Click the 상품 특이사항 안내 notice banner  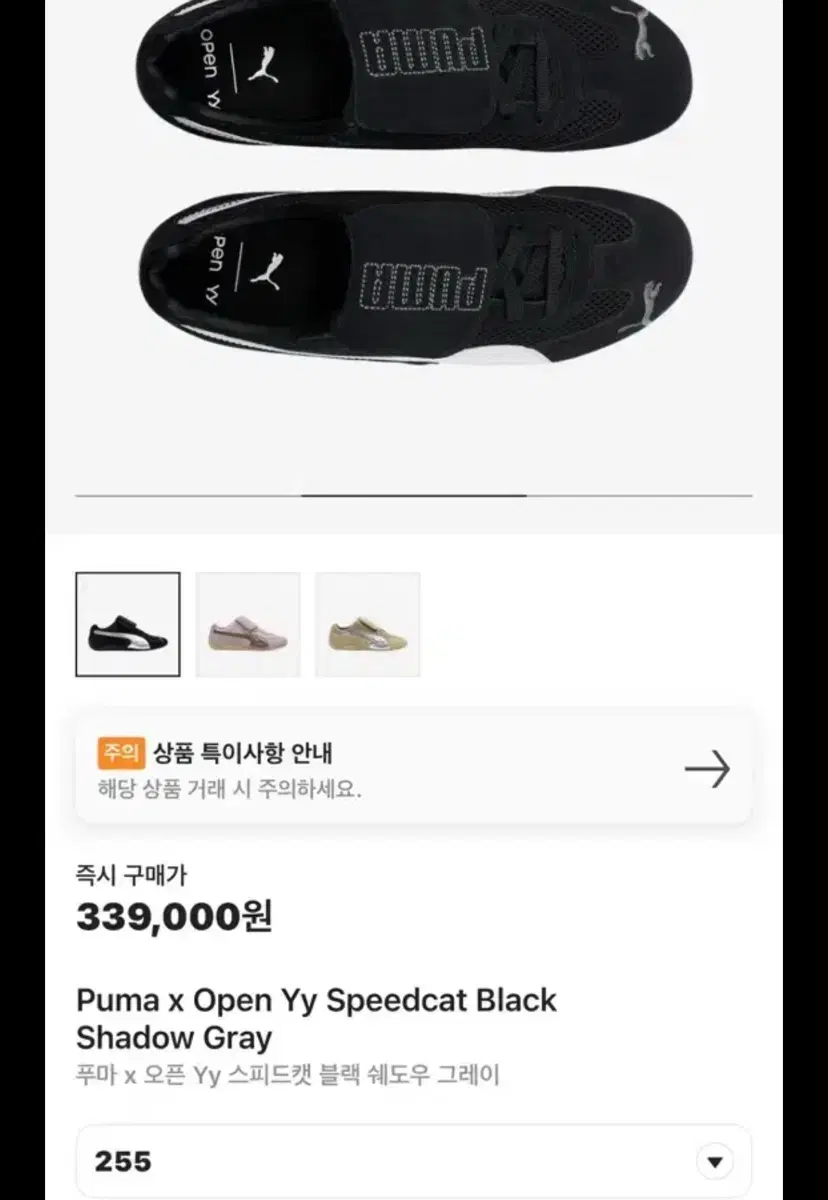click(x=414, y=769)
